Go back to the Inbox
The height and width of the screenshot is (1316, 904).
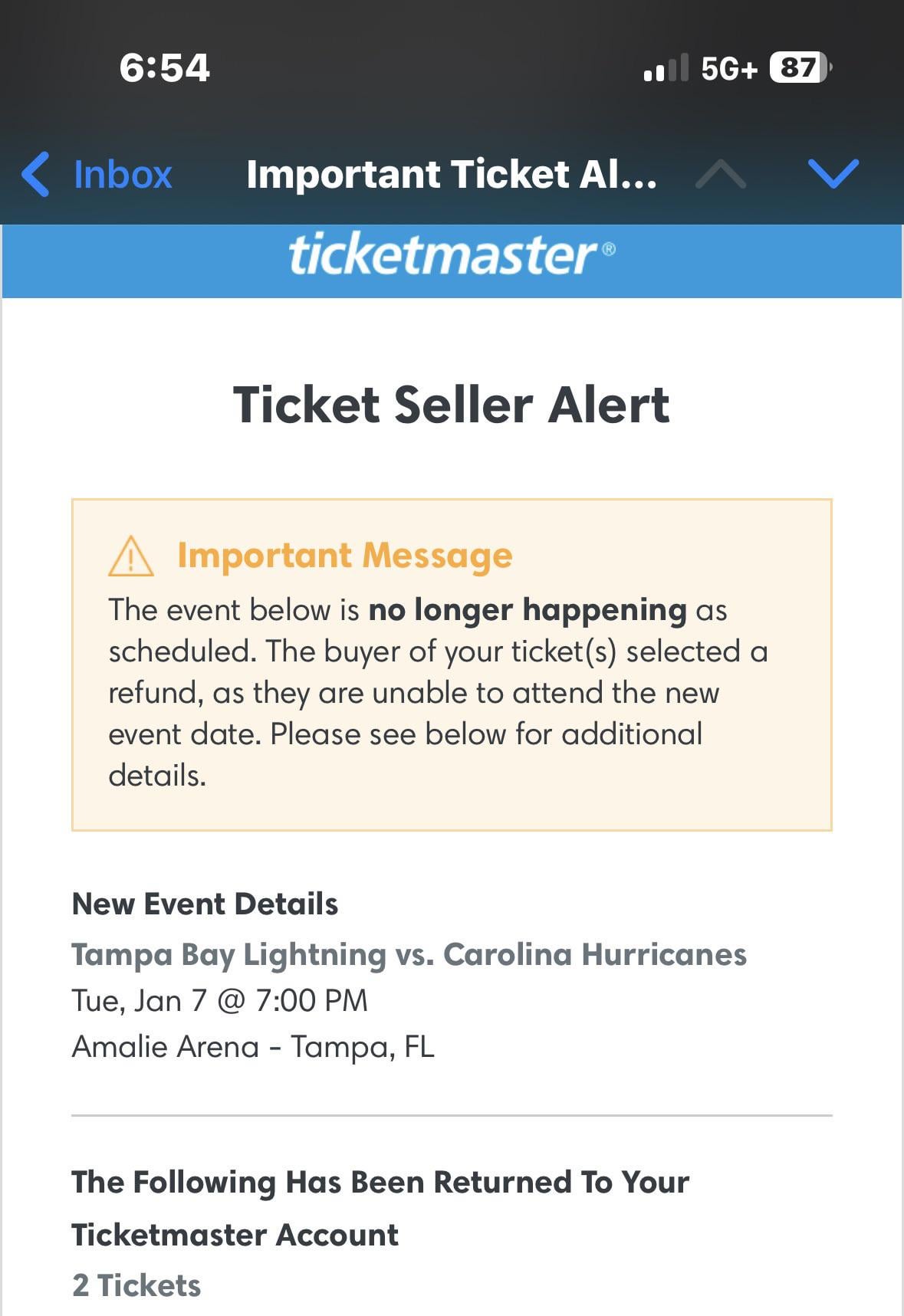[98, 174]
